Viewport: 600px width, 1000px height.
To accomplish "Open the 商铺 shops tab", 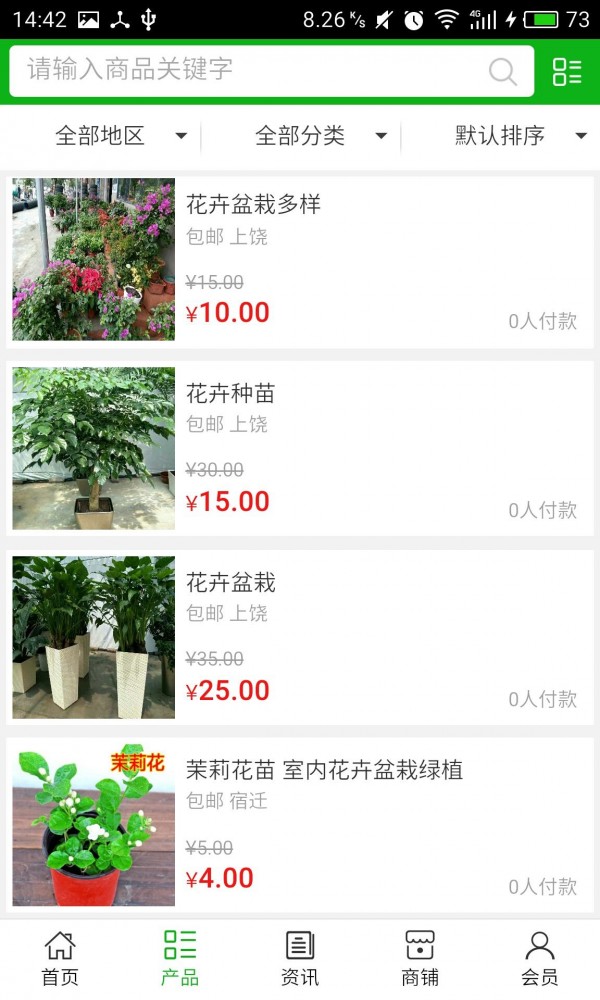I will coord(420,958).
